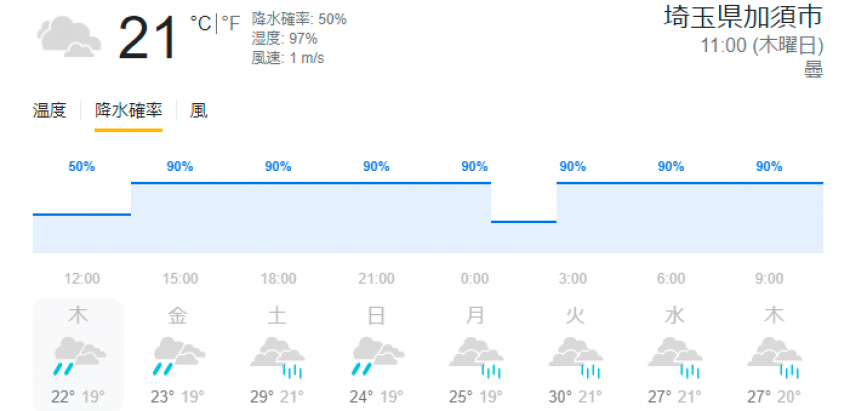Select the first 木 forecast, 22° 19°
The width and height of the screenshot is (850, 411).
click(78, 355)
